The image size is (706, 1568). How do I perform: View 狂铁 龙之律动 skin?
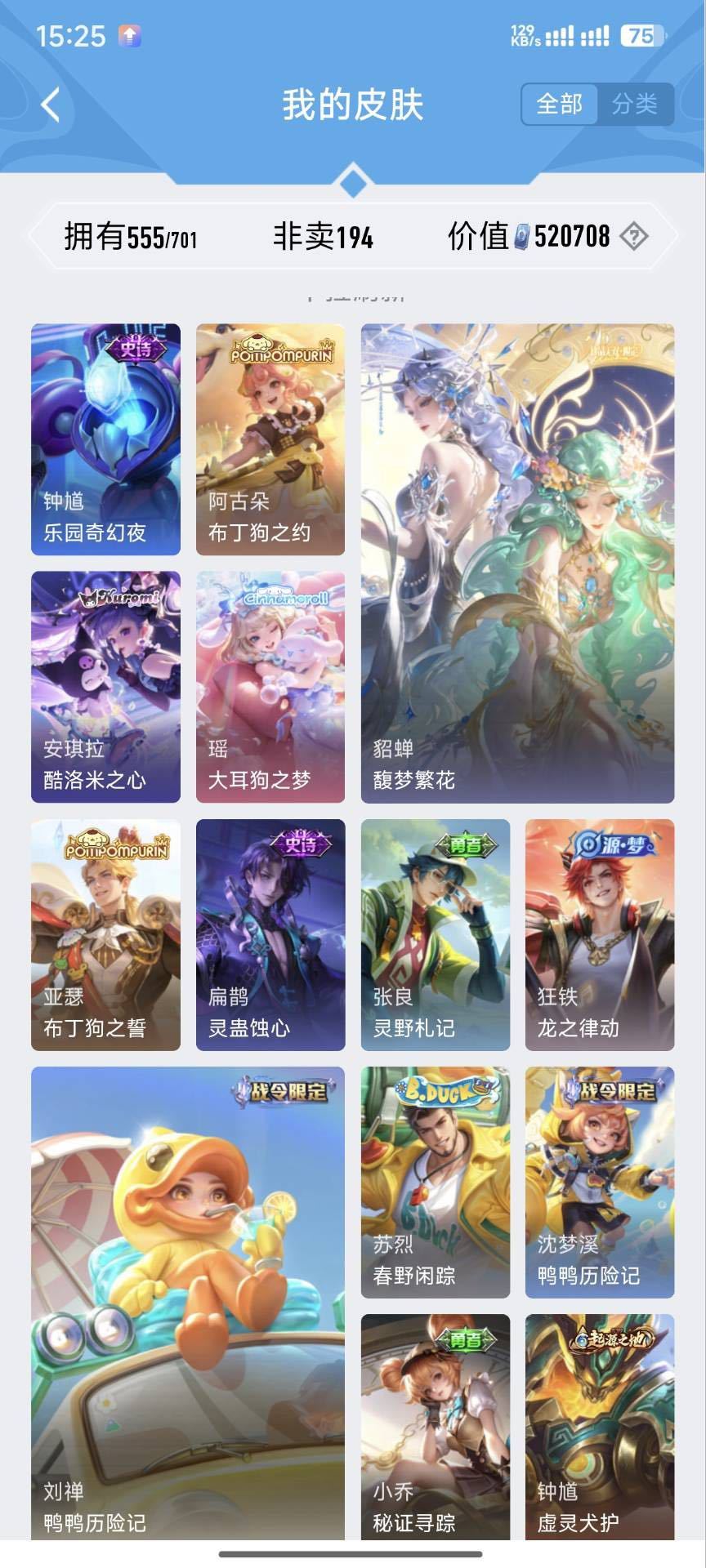tap(600, 934)
